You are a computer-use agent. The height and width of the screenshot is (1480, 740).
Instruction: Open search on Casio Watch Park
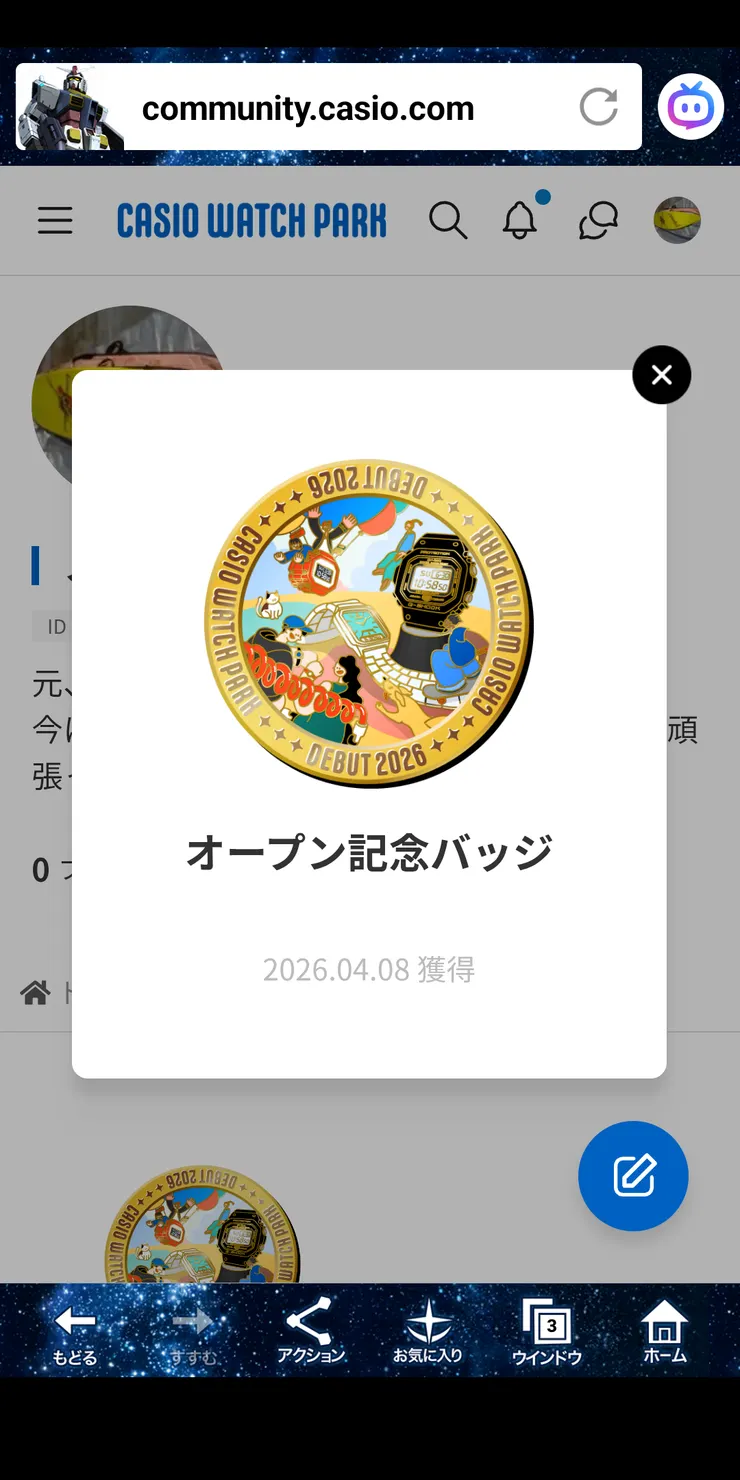[x=448, y=221]
